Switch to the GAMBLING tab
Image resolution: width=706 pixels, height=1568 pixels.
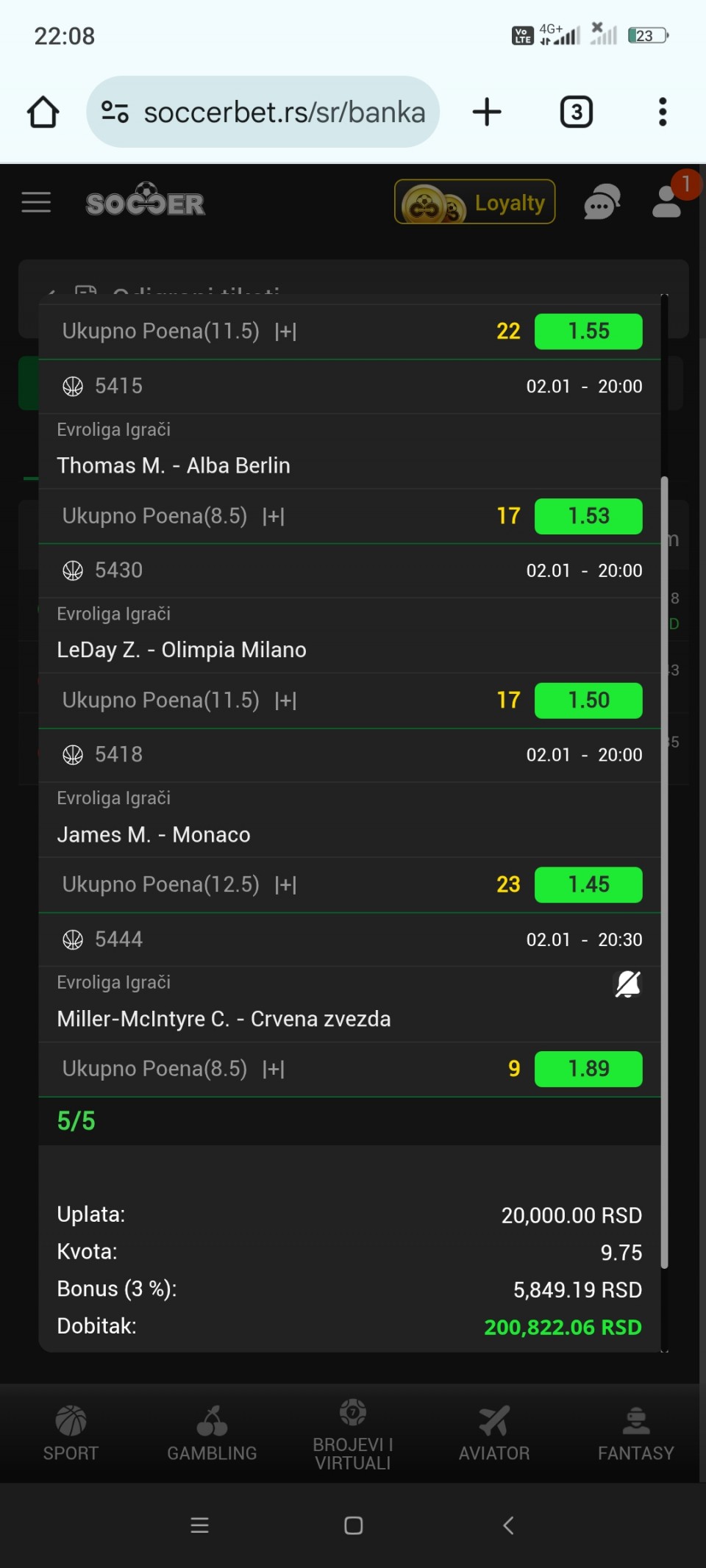(x=212, y=1433)
